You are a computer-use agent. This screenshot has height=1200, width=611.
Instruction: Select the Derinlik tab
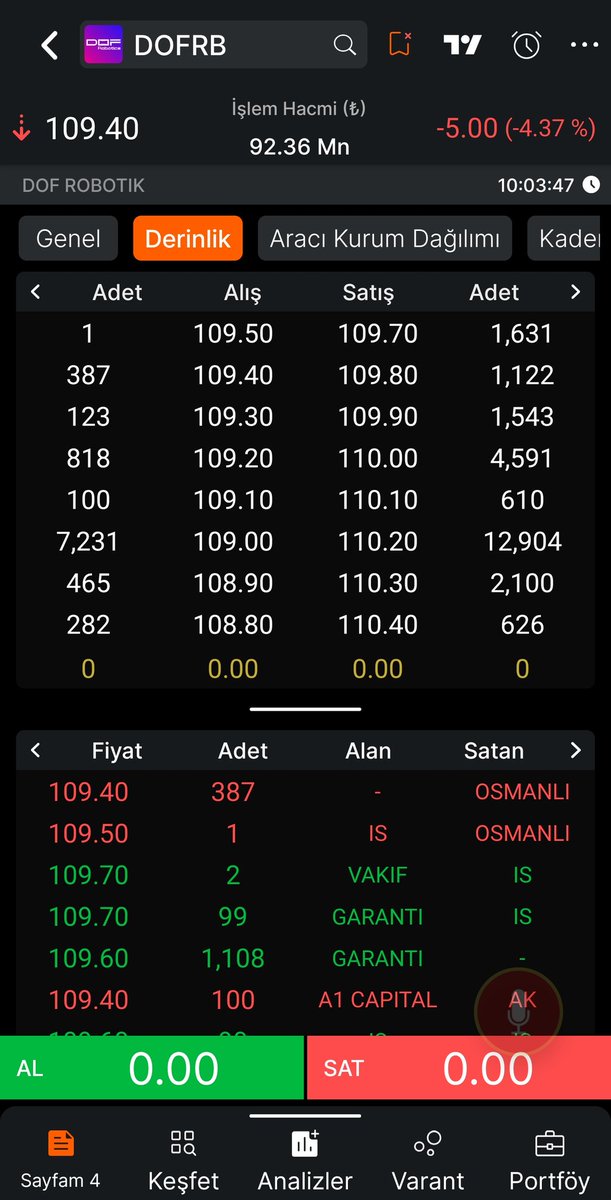point(188,239)
